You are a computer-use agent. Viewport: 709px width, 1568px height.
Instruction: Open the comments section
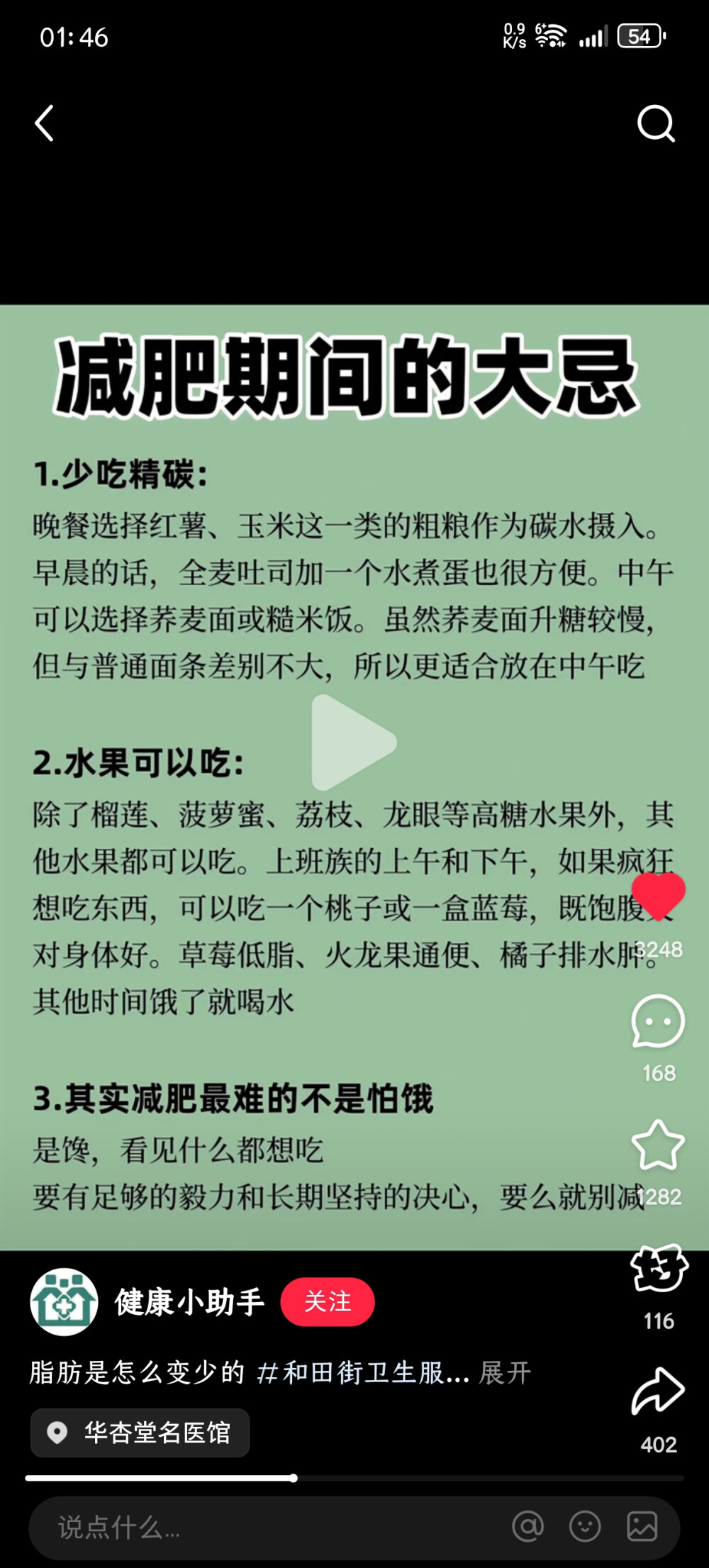pos(658,1021)
